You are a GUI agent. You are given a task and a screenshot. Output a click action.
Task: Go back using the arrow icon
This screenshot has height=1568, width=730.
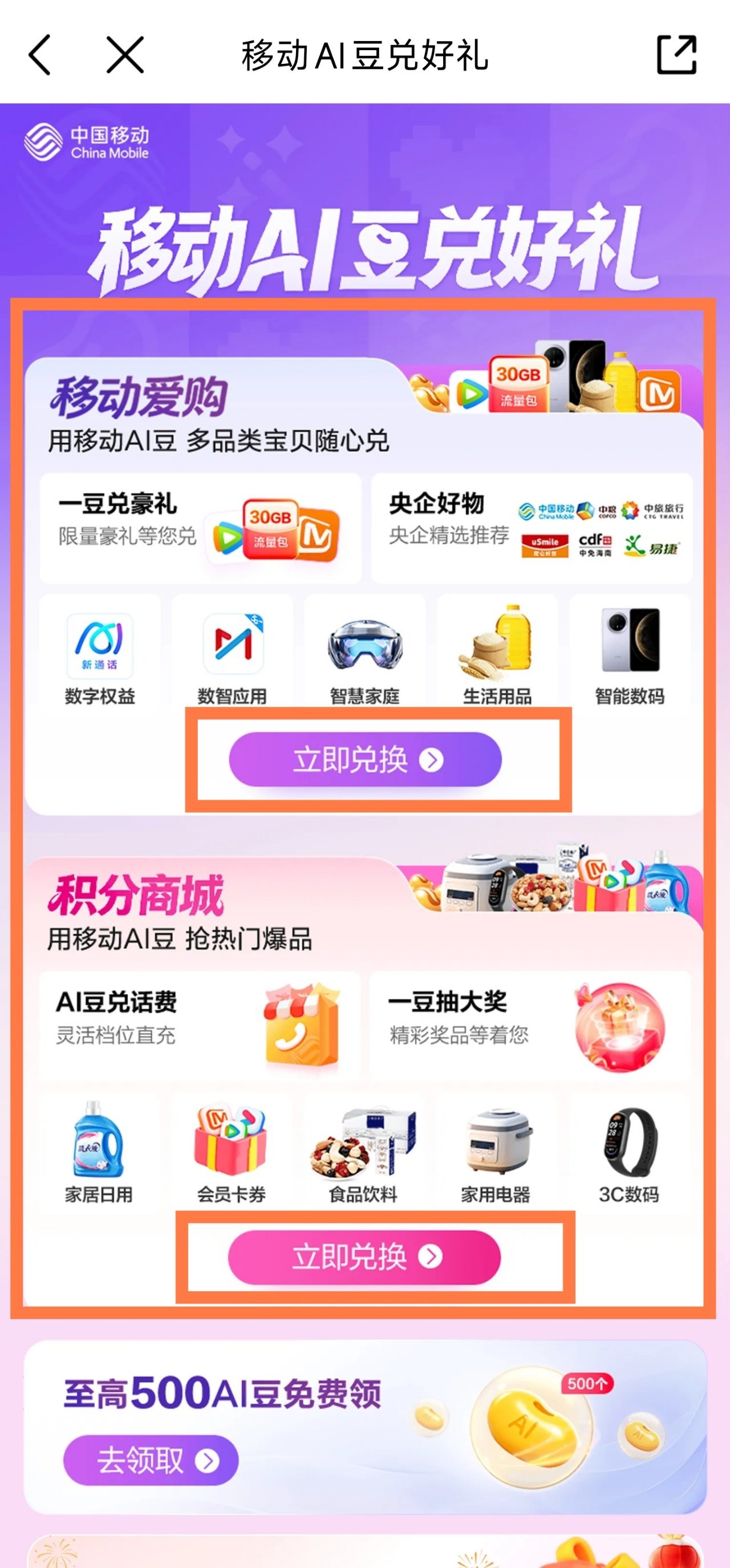(x=40, y=55)
